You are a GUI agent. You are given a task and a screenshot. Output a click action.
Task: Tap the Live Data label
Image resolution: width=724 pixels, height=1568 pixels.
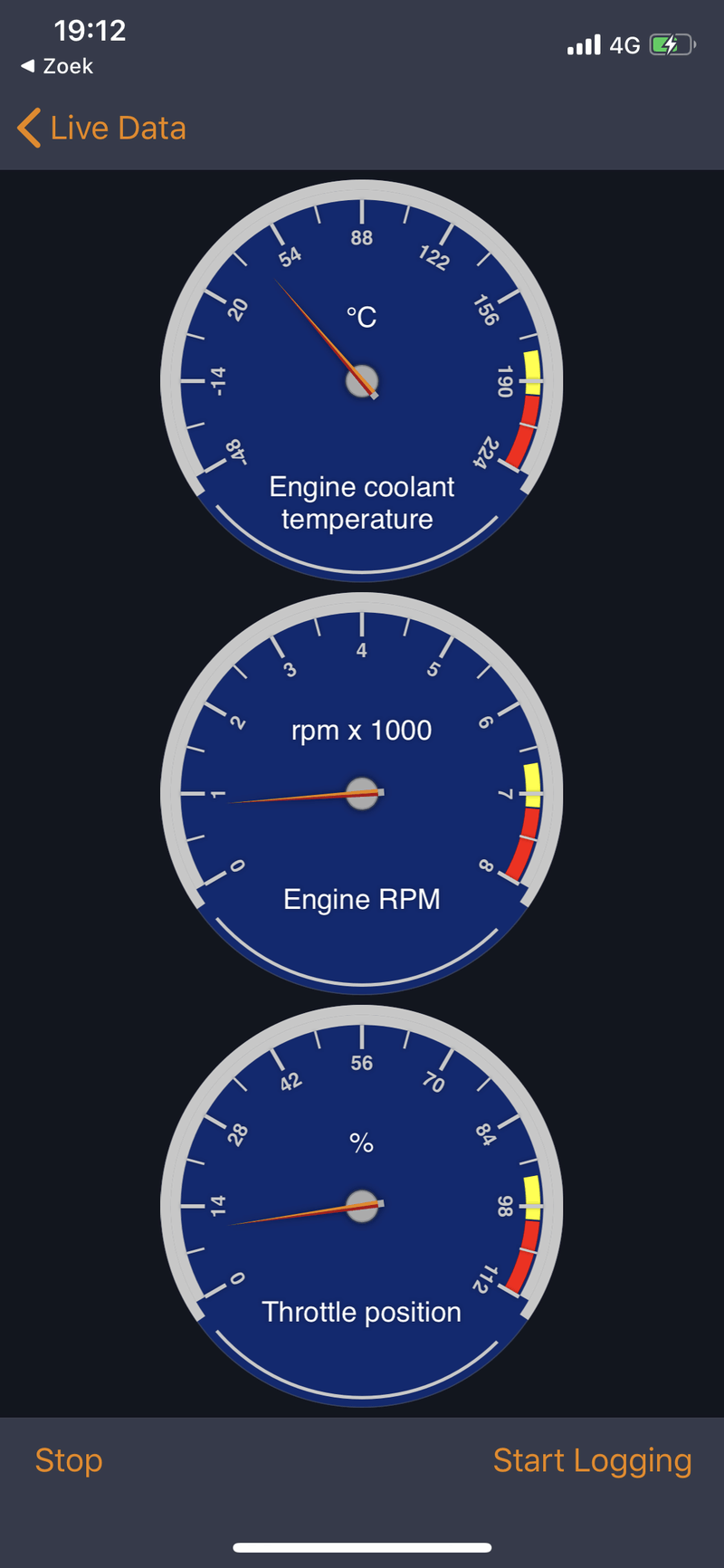coord(117,128)
